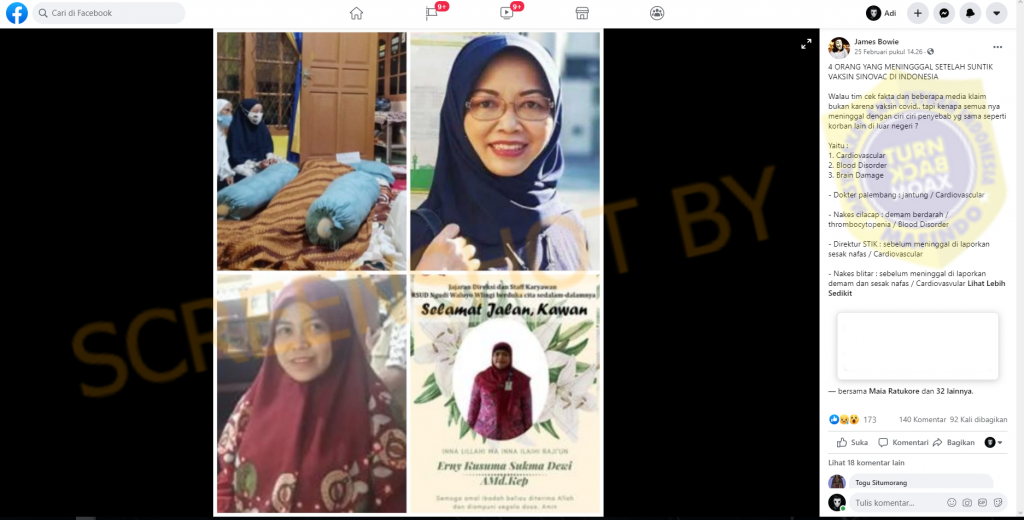Open the post options three dots
This screenshot has width=1024, height=520.
[x=997, y=47]
